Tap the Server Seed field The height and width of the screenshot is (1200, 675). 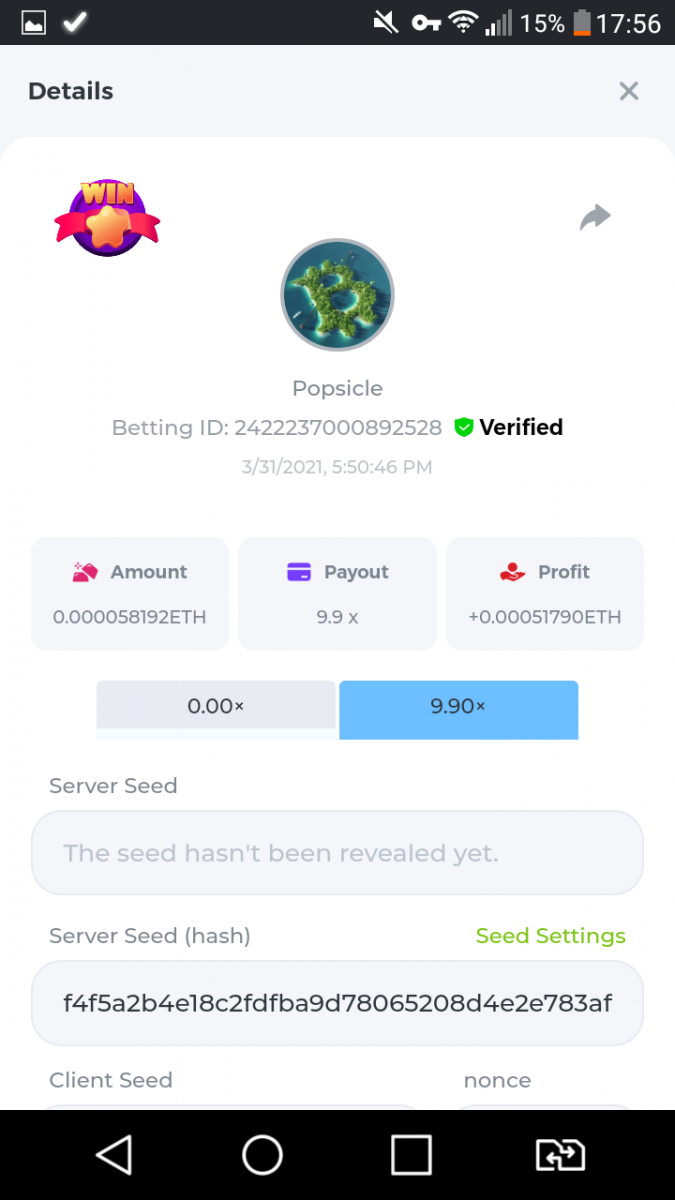click(337, 853)
